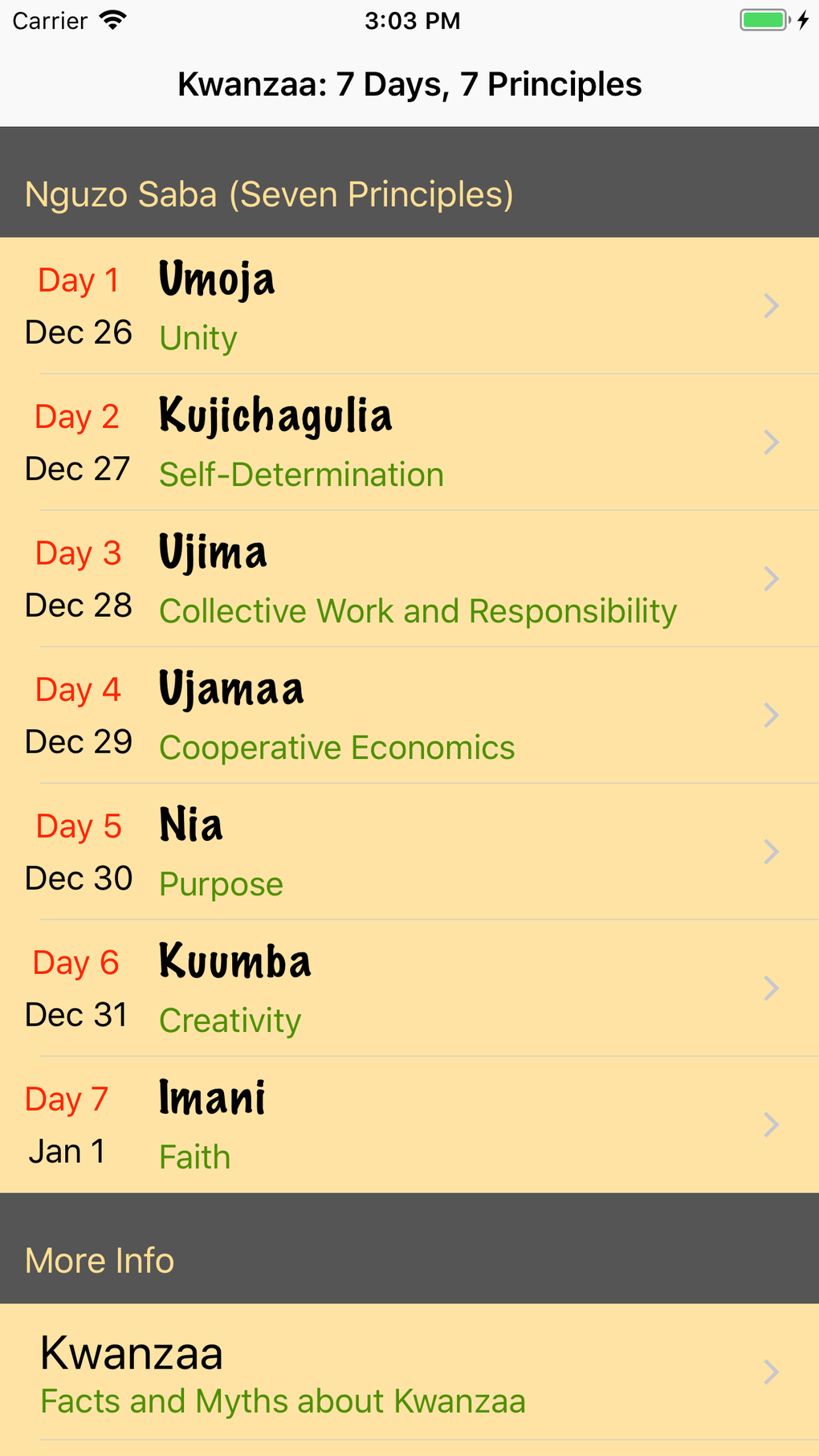Tap the Nia Purpose row
The width and height of the screenshot is (819, 1456).
point(409,852)
